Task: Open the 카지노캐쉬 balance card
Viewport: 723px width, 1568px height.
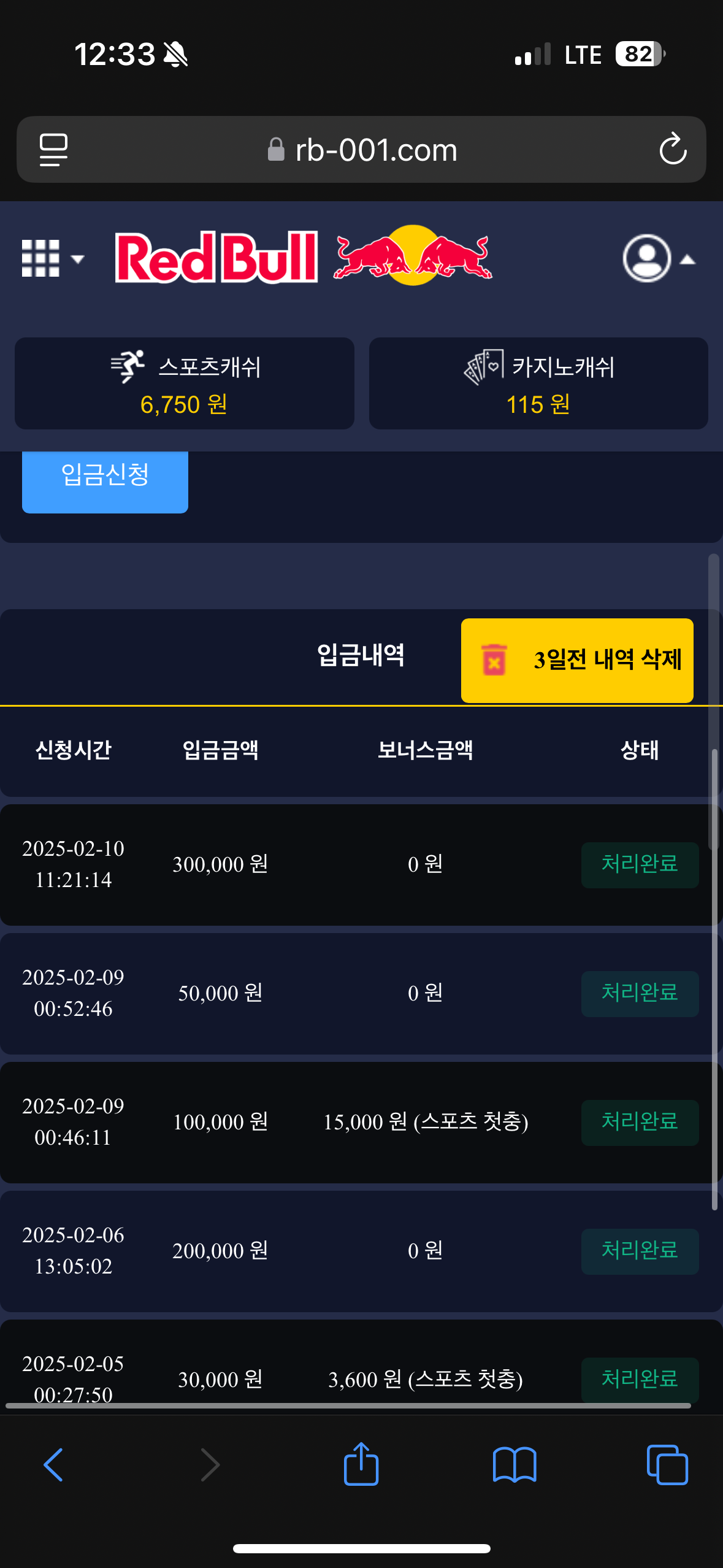Action: click(x=538, y=383)
